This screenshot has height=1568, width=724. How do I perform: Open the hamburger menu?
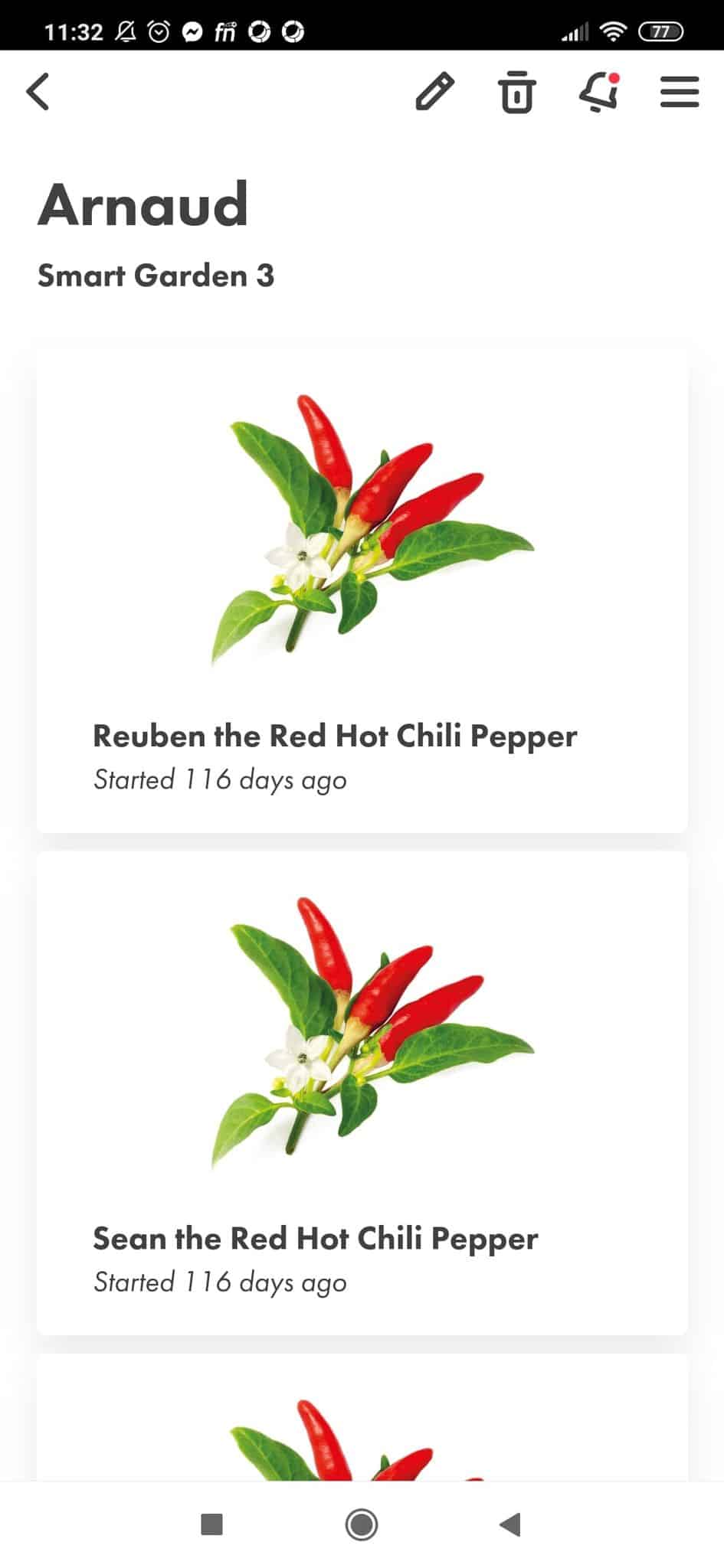680,93
